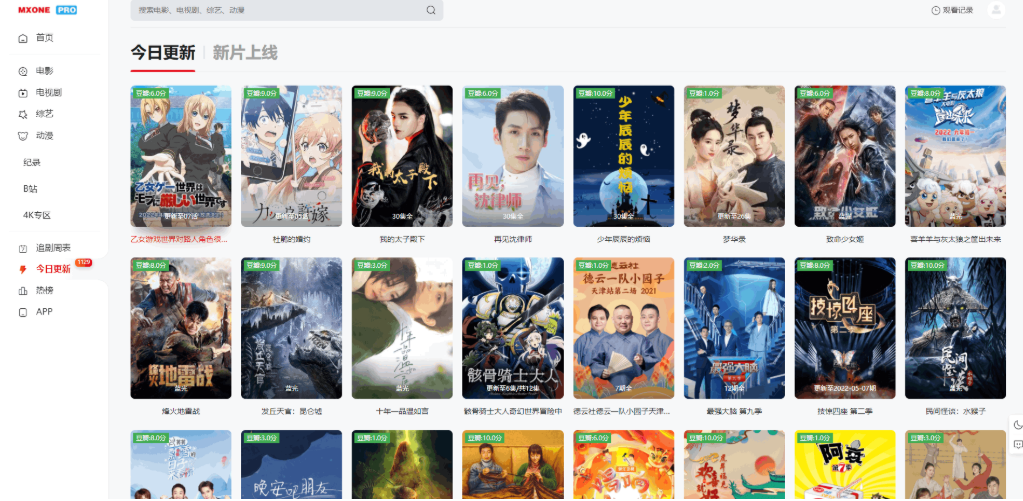Switch to the 新片上线 tab
Viewport: 1023px width, 501px height.
[245, 53]
